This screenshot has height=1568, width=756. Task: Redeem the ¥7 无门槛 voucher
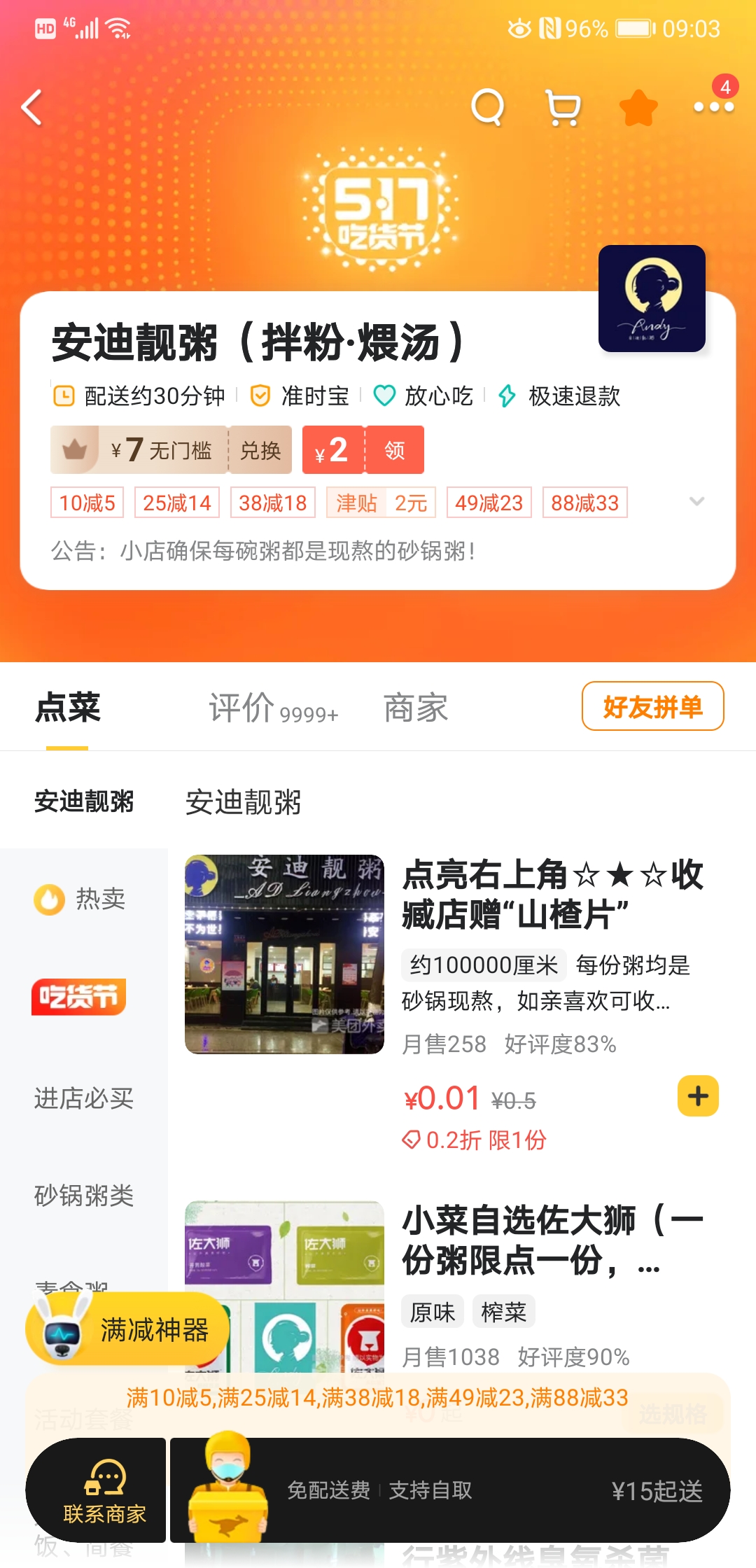pos(260,450)
